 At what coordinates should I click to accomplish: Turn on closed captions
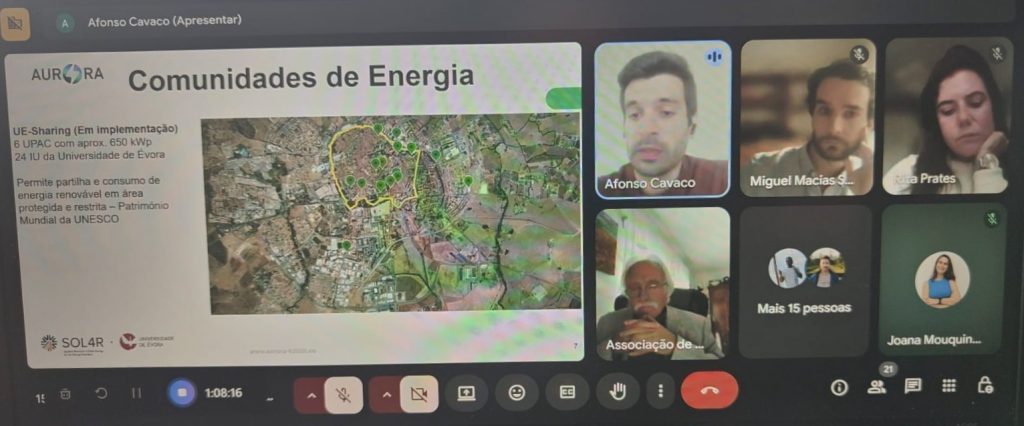[x=567, y=393]
